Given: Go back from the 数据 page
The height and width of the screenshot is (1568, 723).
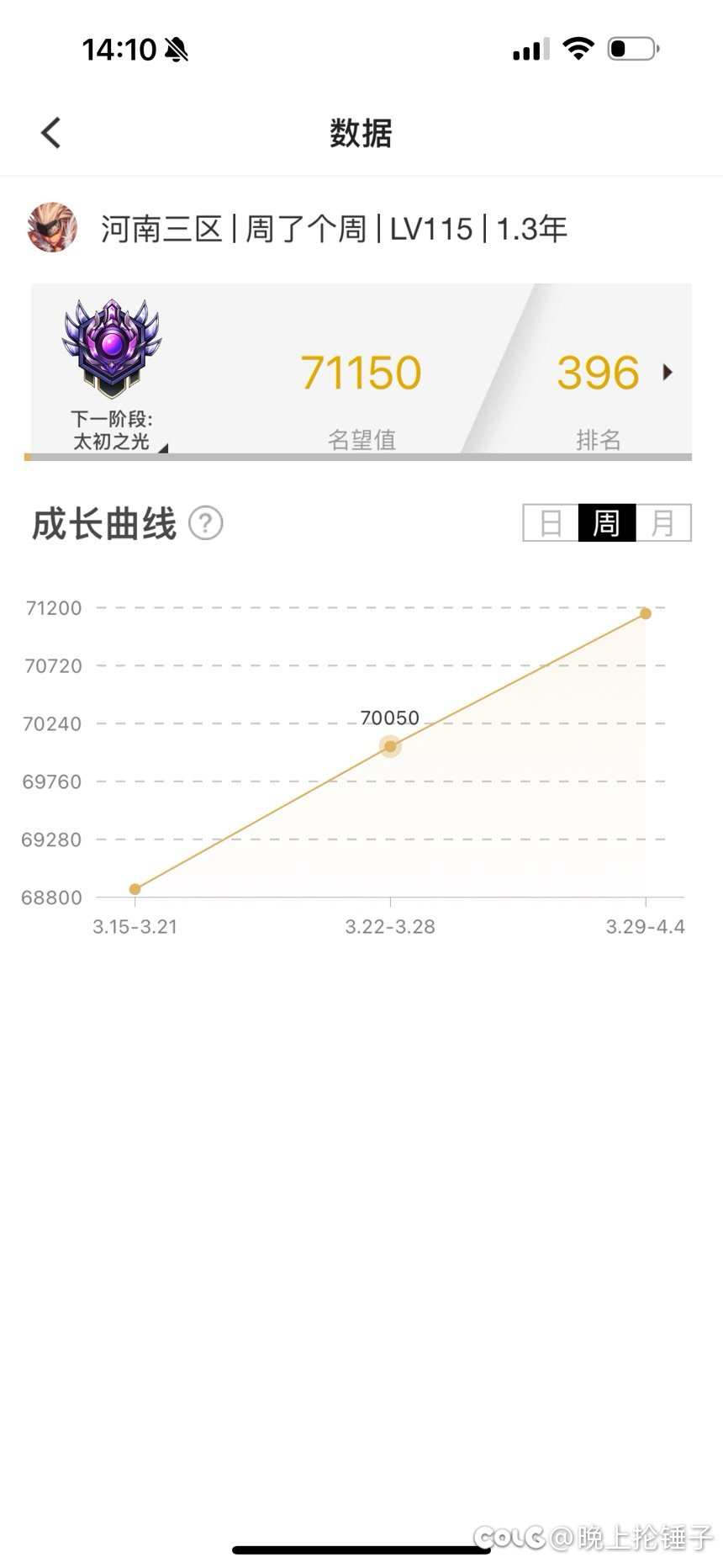Looking at the screenshot, I should click(51, 133).
